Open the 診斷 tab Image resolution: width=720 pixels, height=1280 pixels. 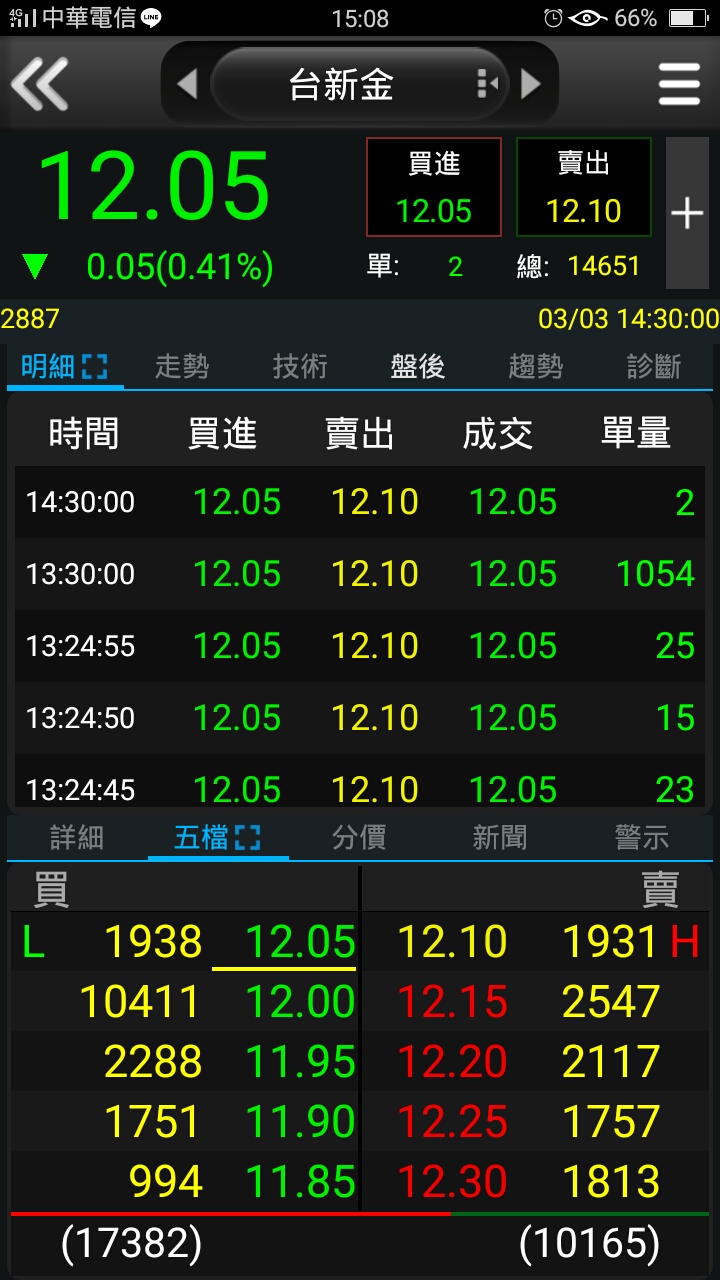(x=654, y=367)
